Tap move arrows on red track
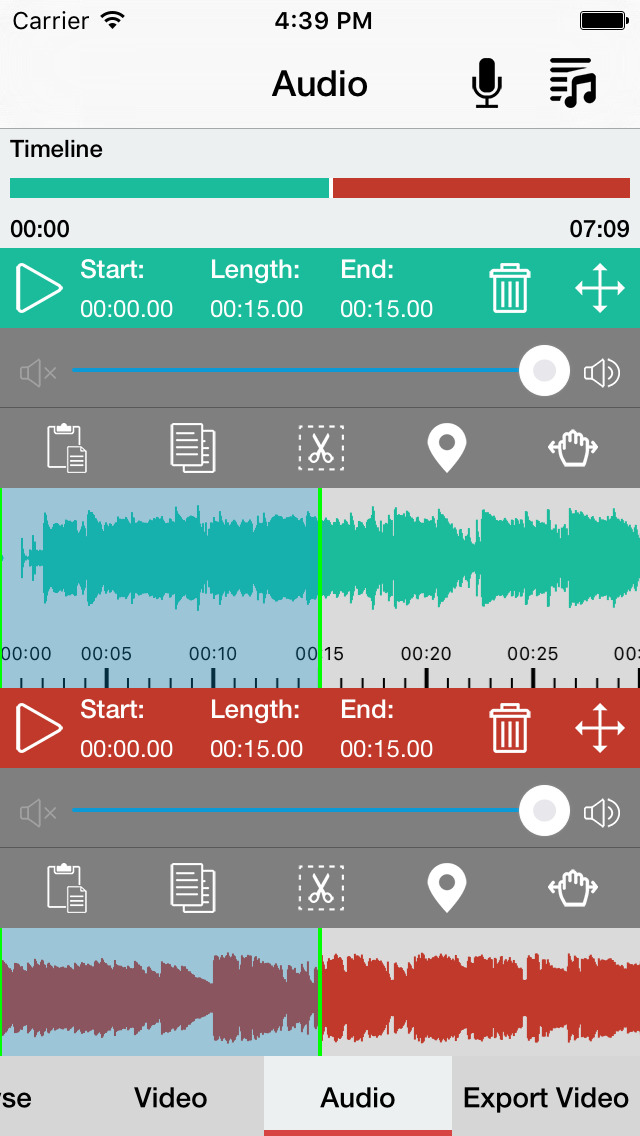 click(x=599, y=728)
